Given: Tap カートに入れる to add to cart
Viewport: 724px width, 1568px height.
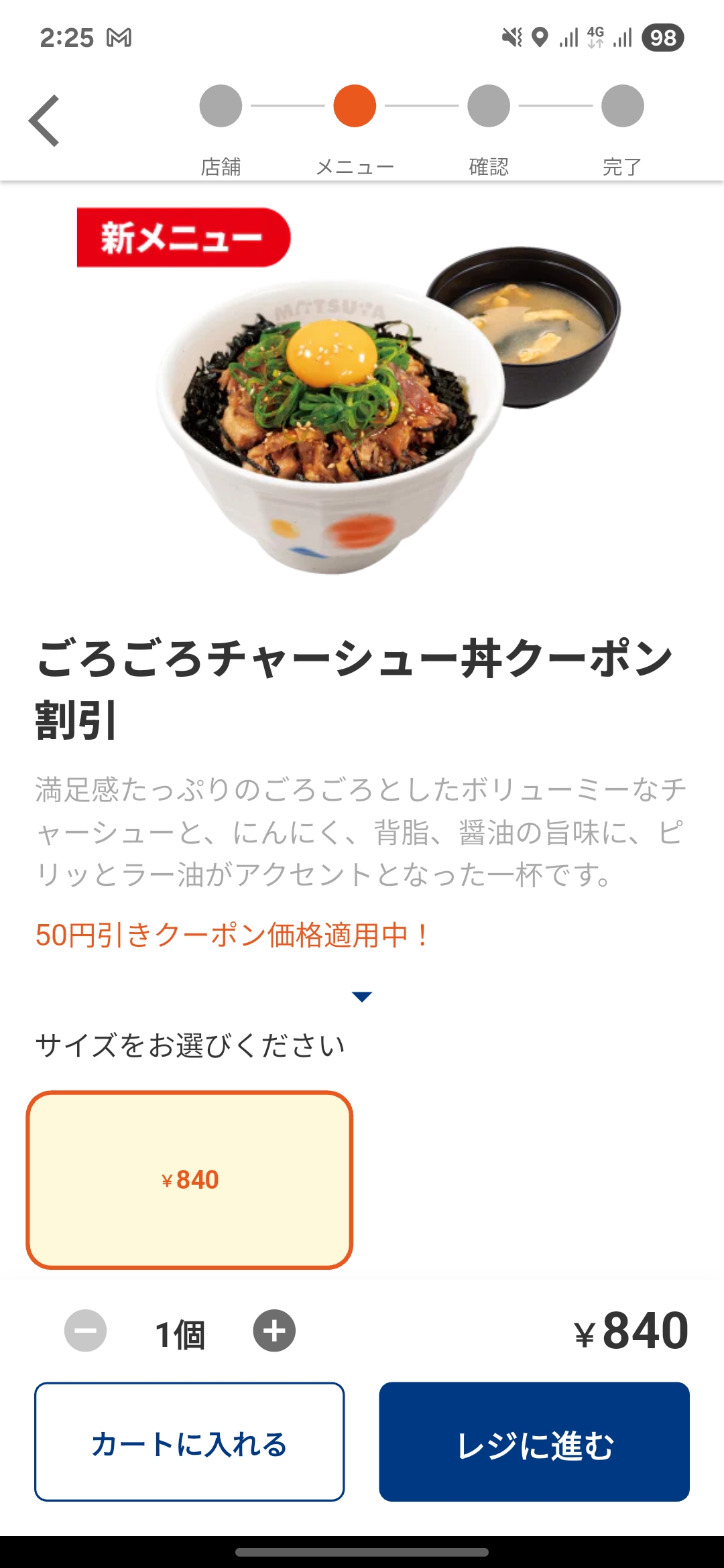Looking at the screenshot, I should pos(190,1442).
